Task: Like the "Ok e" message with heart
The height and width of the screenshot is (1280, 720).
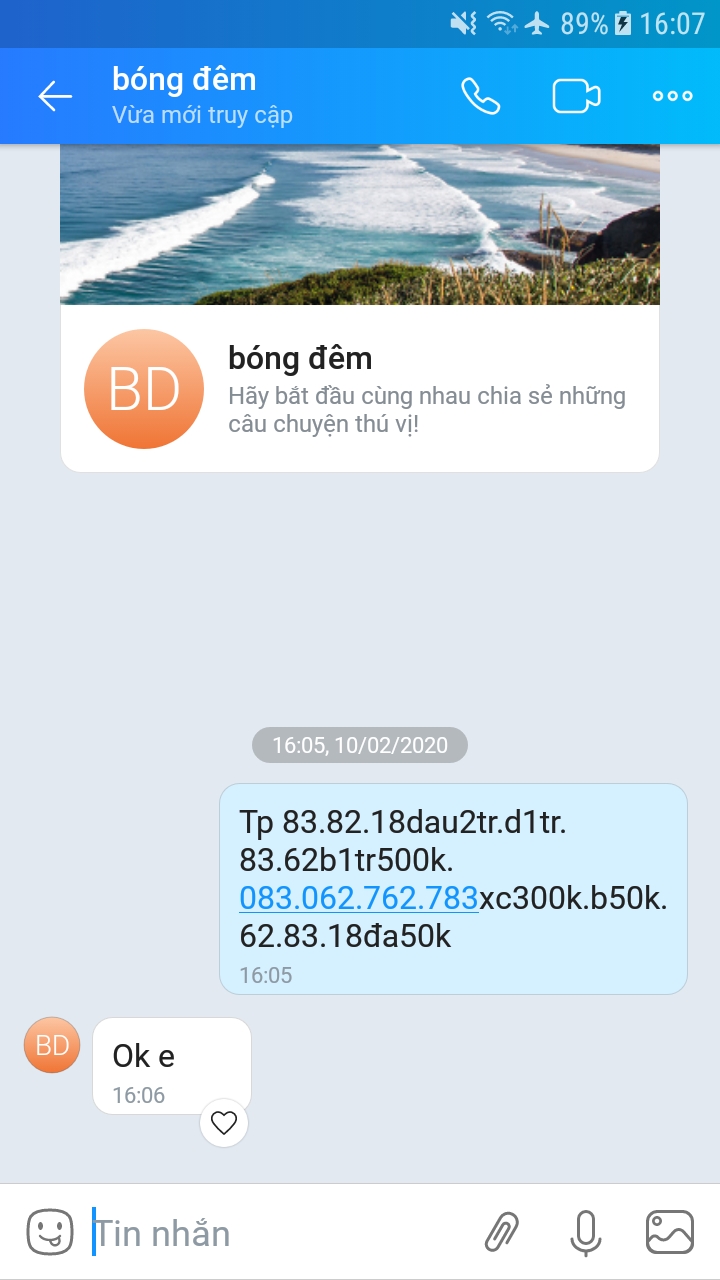Action: point(224,1123)
